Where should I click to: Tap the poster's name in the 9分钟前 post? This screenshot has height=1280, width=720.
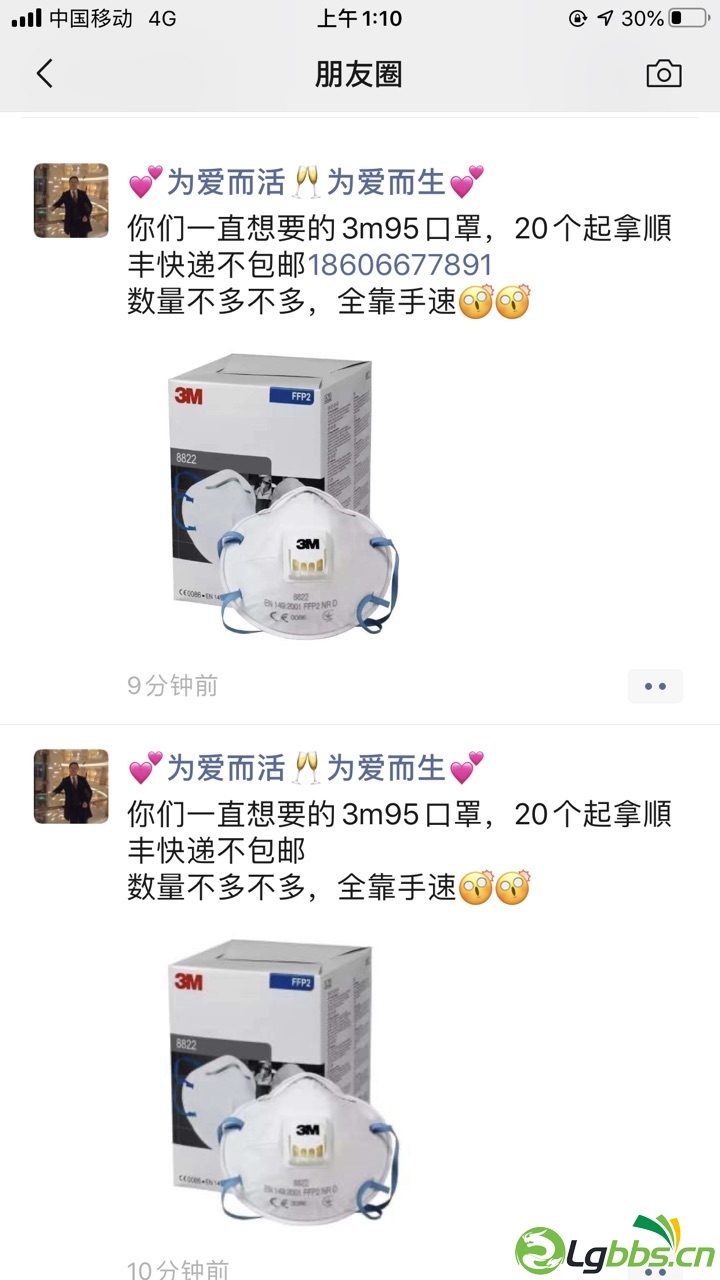tap(306, 182)
